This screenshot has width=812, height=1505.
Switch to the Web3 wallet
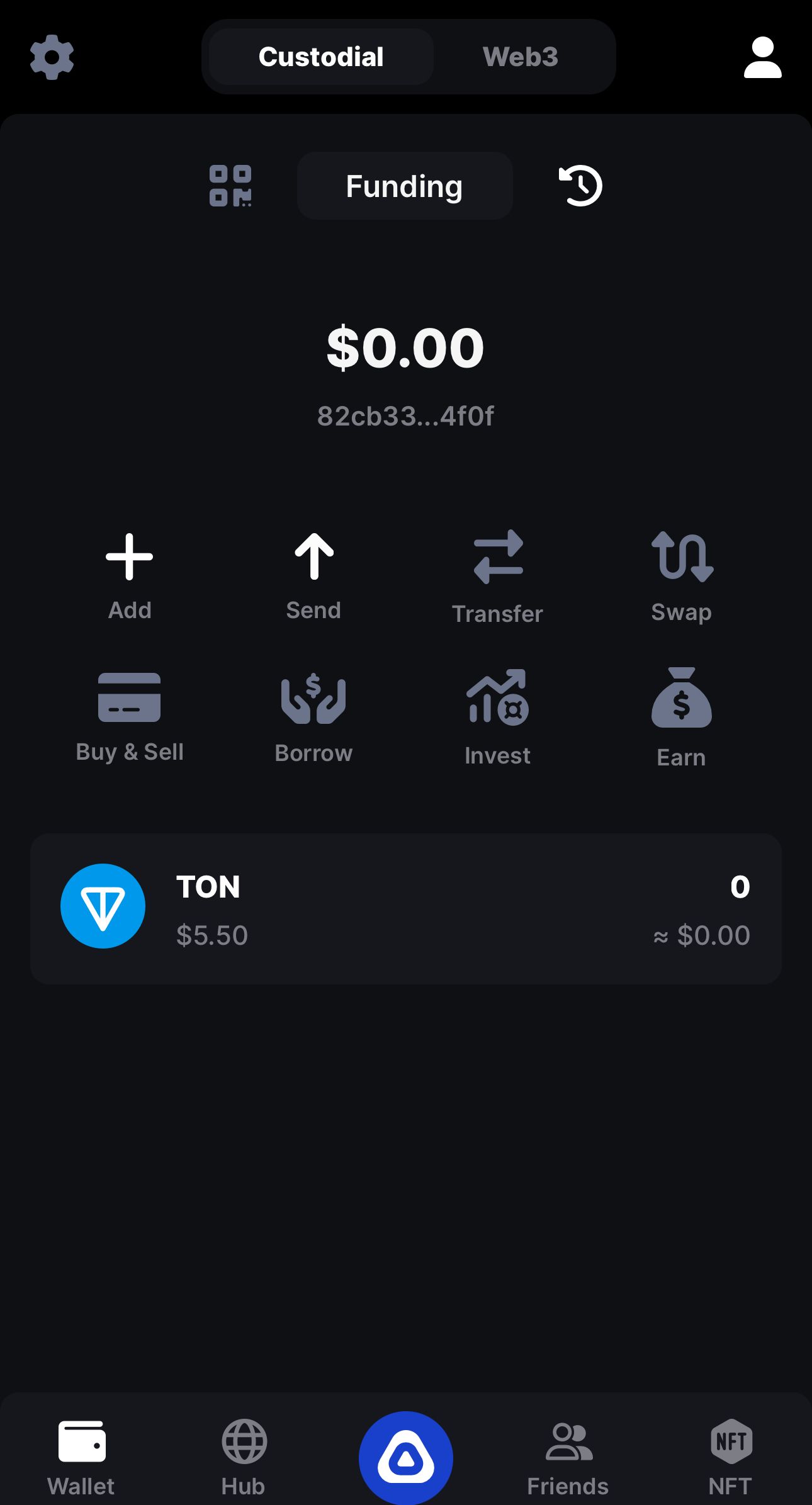pos(520,57)
